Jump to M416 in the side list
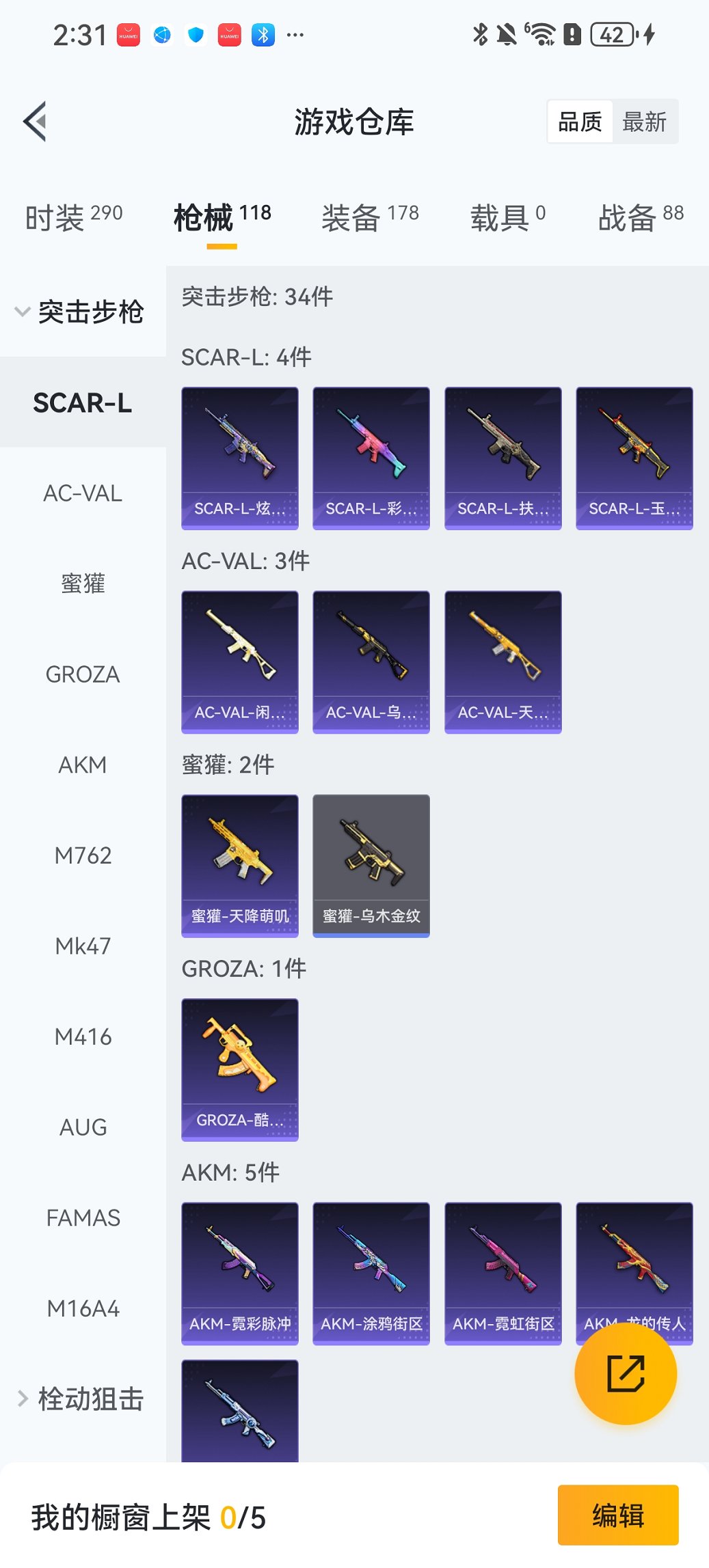 83,1036
